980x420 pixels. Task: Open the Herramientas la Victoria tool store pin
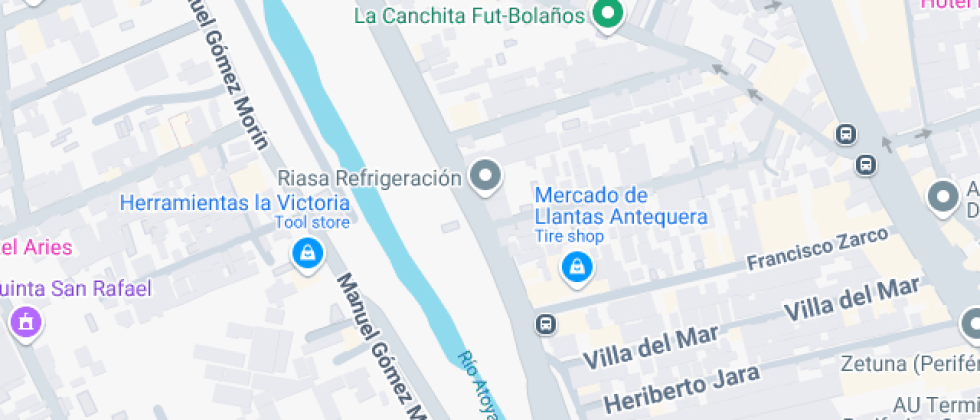[307, 253]
